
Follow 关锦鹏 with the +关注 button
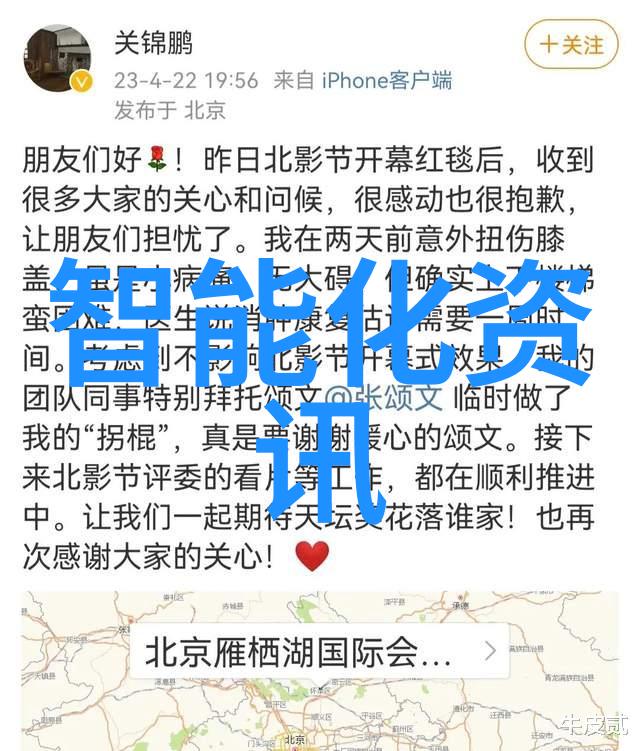tap(572, 45)
